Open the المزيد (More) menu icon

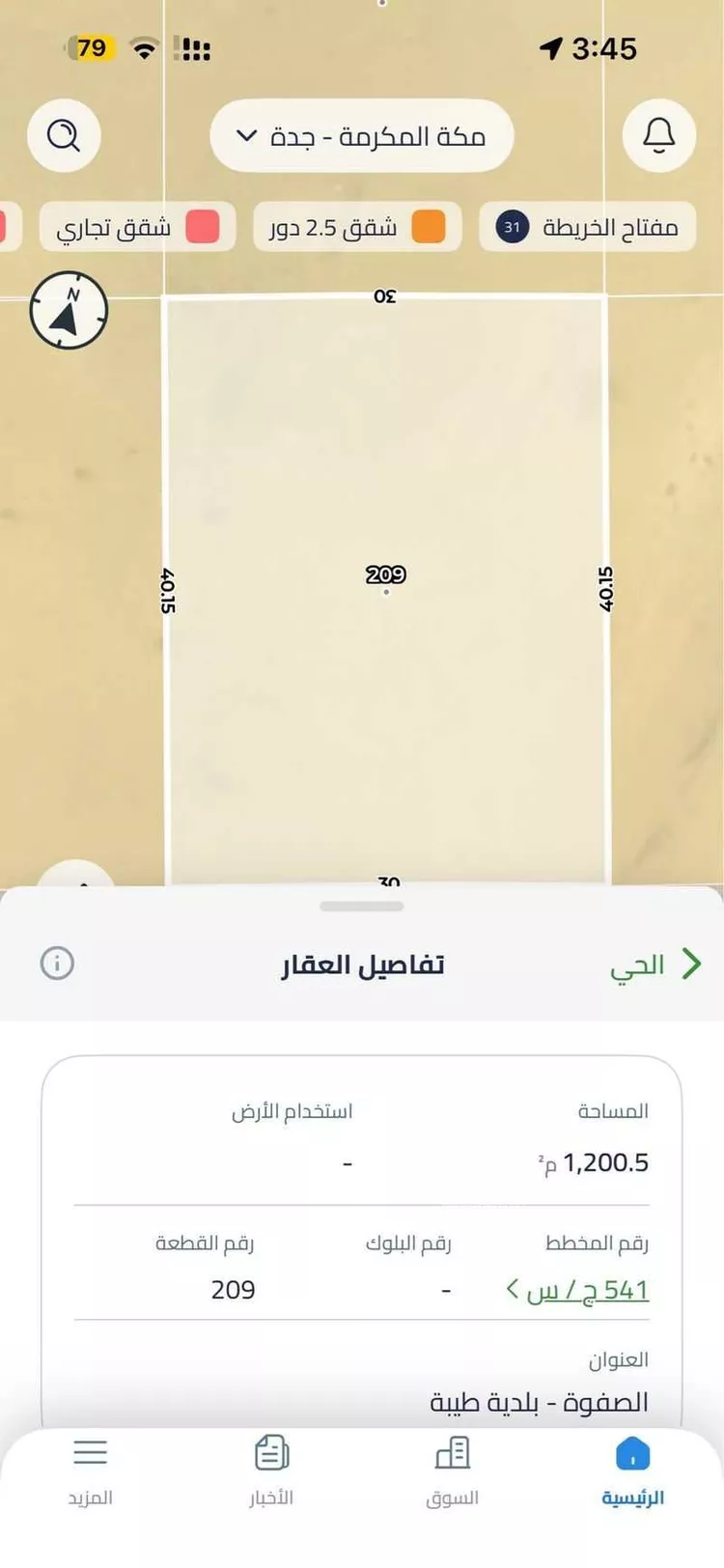tap(91, 1453)
